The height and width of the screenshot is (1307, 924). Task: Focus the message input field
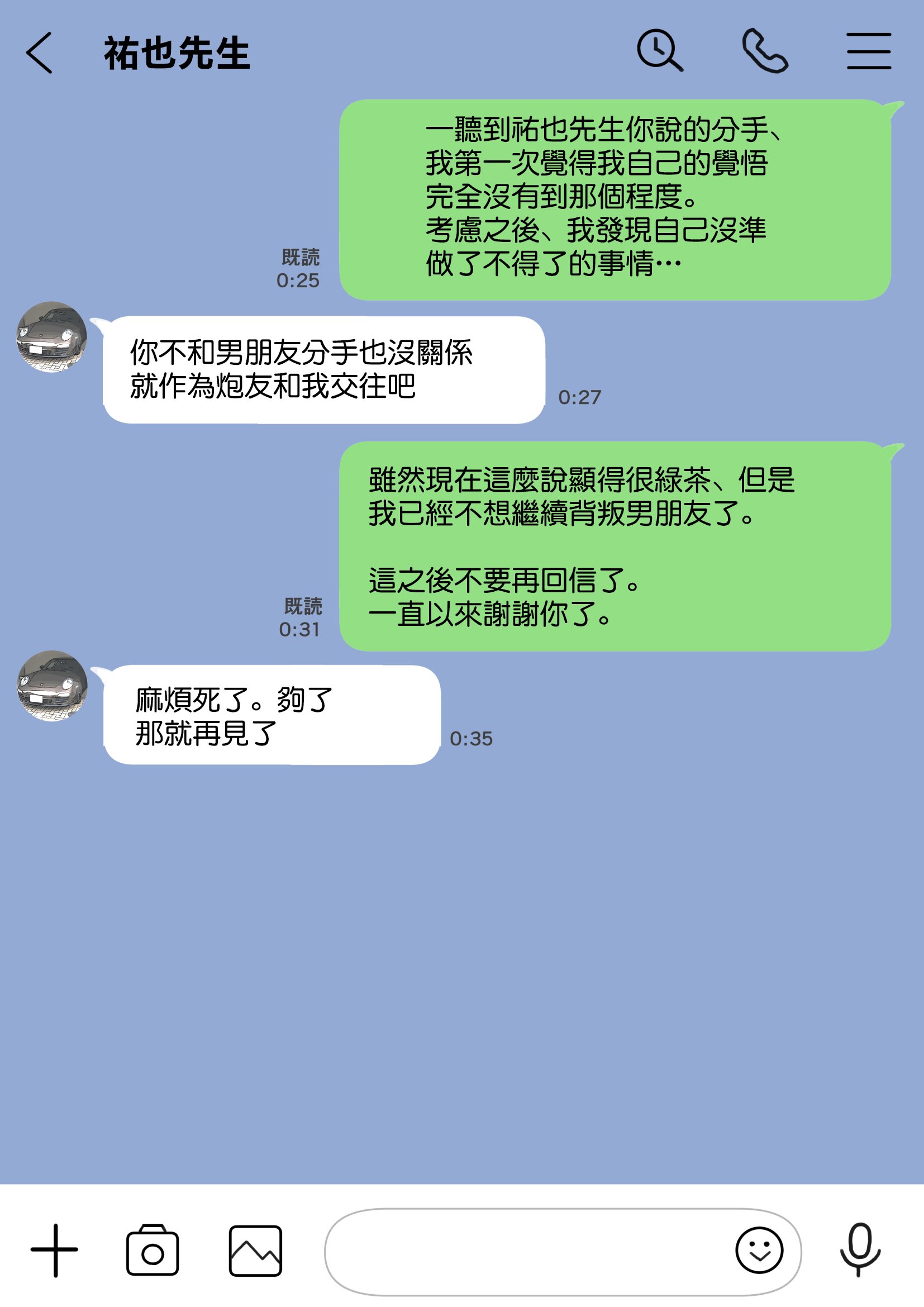tap(523, 1251)
